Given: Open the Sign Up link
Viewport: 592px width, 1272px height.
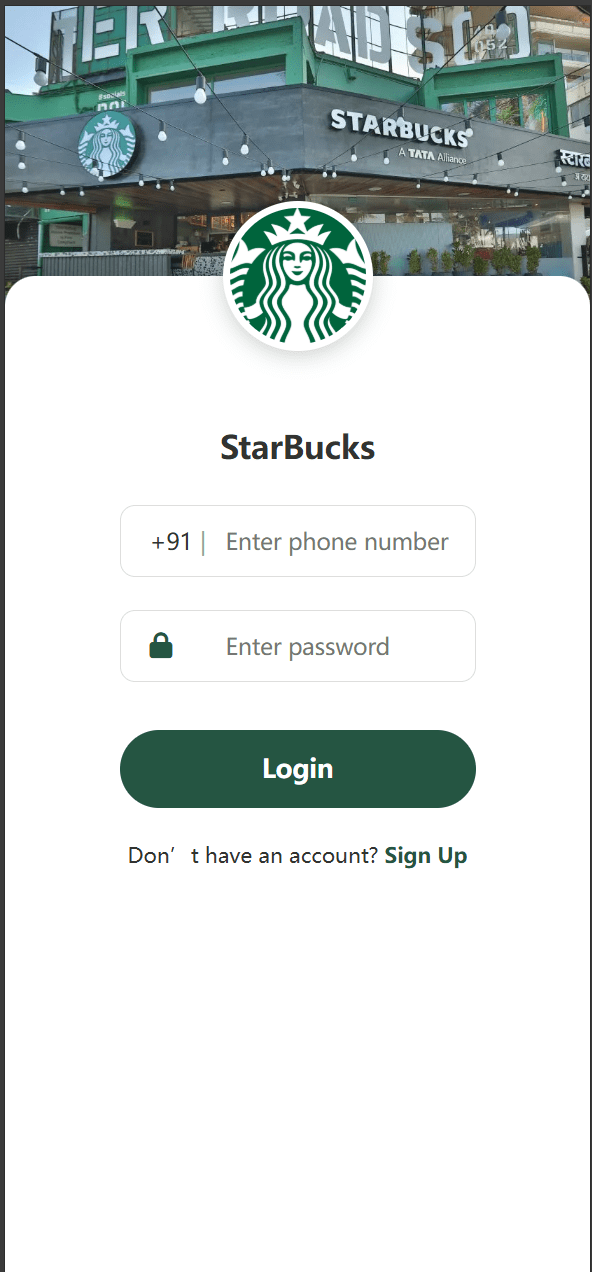Looking at the screenshot, I should [x=426, y=856].
